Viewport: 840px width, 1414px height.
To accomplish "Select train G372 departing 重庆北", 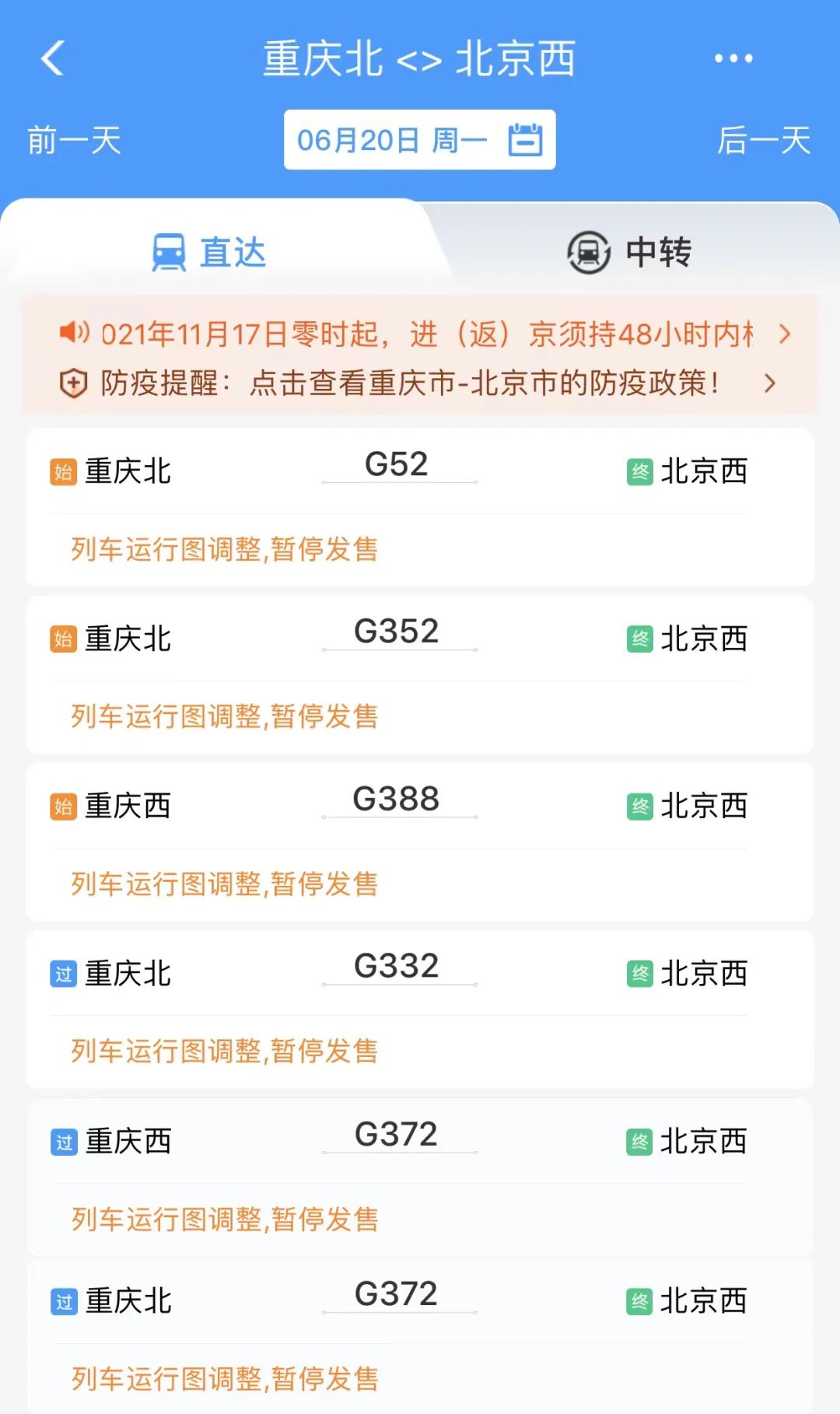I will (x=420, y=1336).
